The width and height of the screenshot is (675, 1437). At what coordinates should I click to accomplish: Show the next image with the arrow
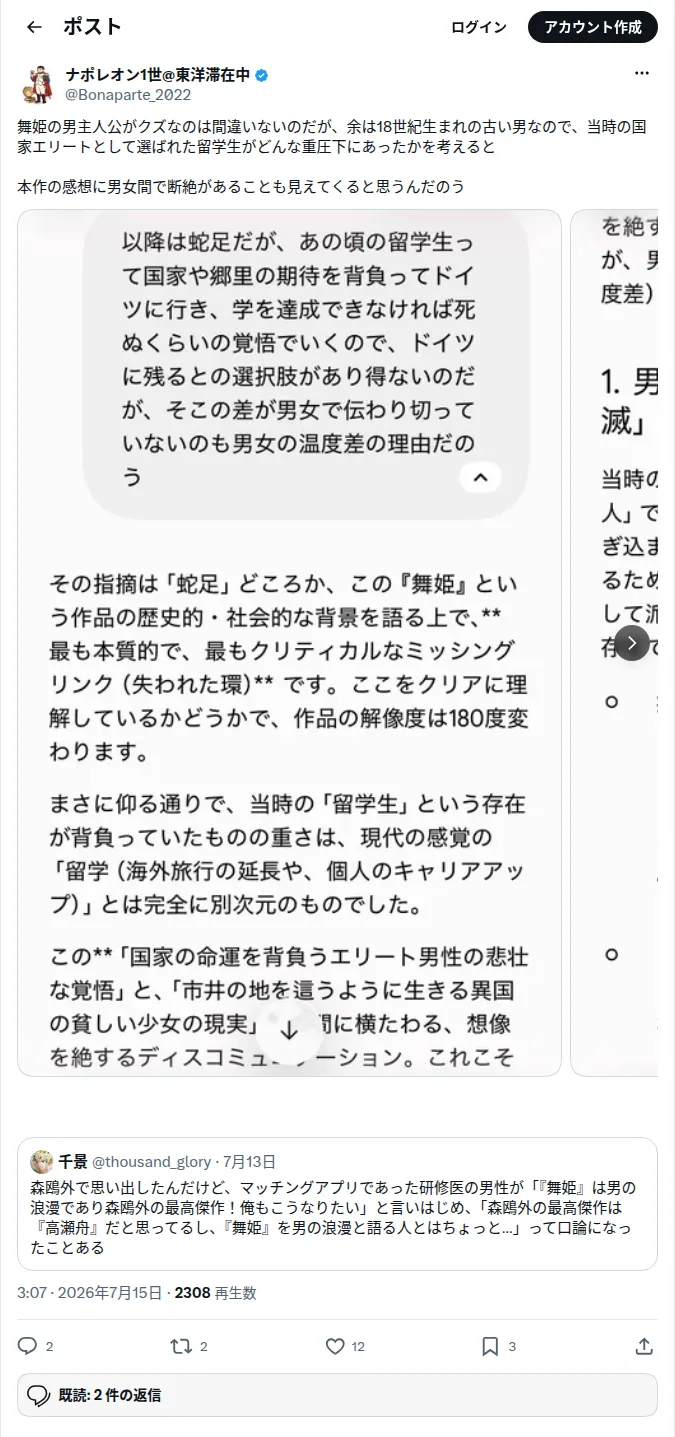point(632,643)
